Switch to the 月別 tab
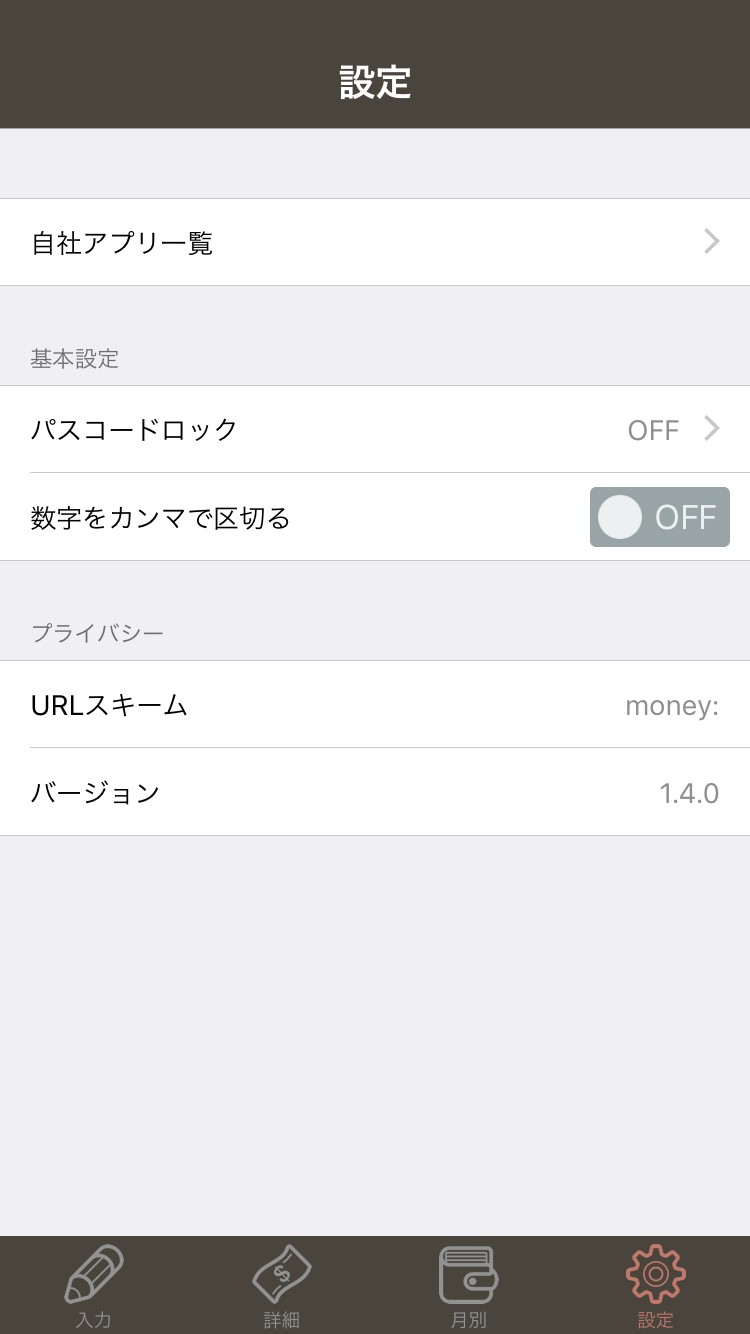The width and height of the screenshot is (750, 1334). point(468,1286)
